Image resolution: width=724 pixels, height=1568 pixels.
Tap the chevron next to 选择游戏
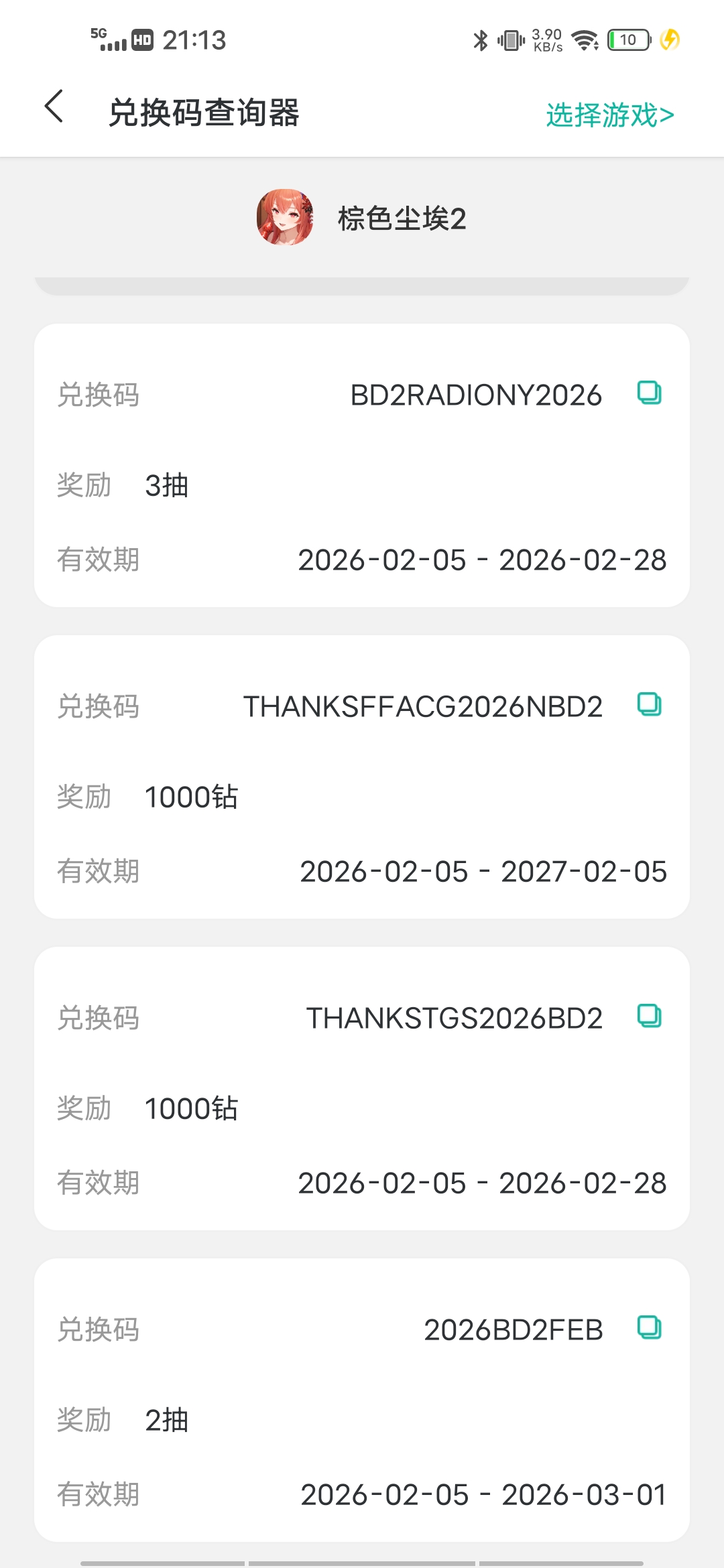click(x=666, y=115)
